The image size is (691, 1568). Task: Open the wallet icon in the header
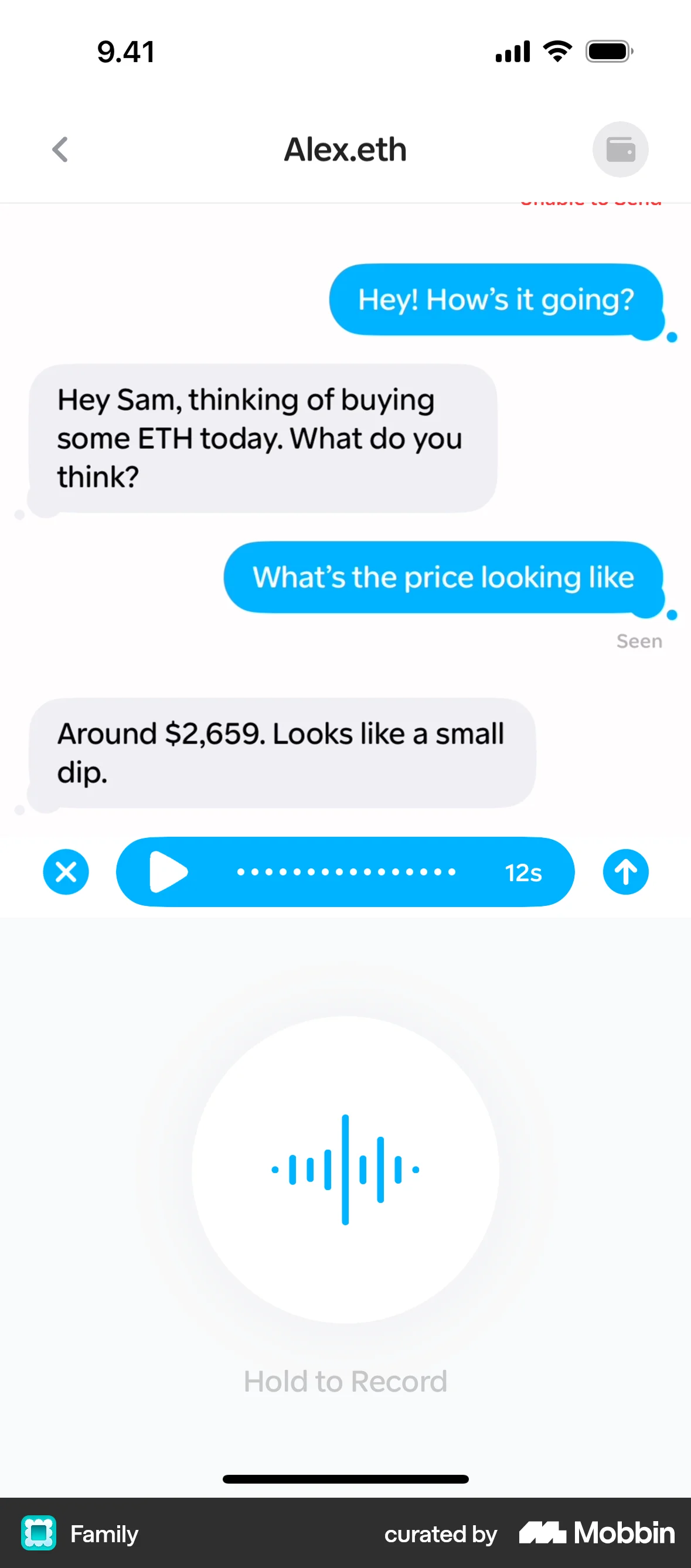(x=619, y=149)
